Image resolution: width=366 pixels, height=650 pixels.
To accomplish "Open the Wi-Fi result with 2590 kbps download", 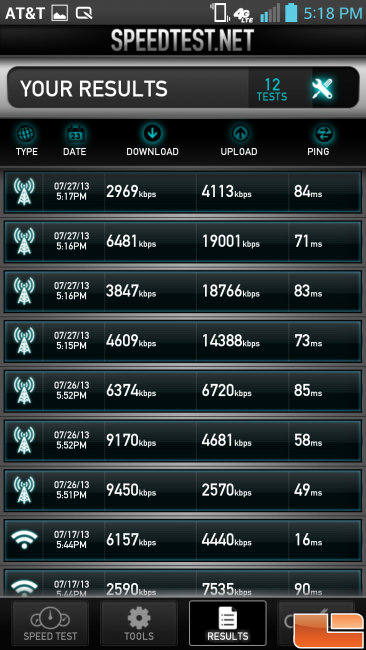I will point(183,583).
